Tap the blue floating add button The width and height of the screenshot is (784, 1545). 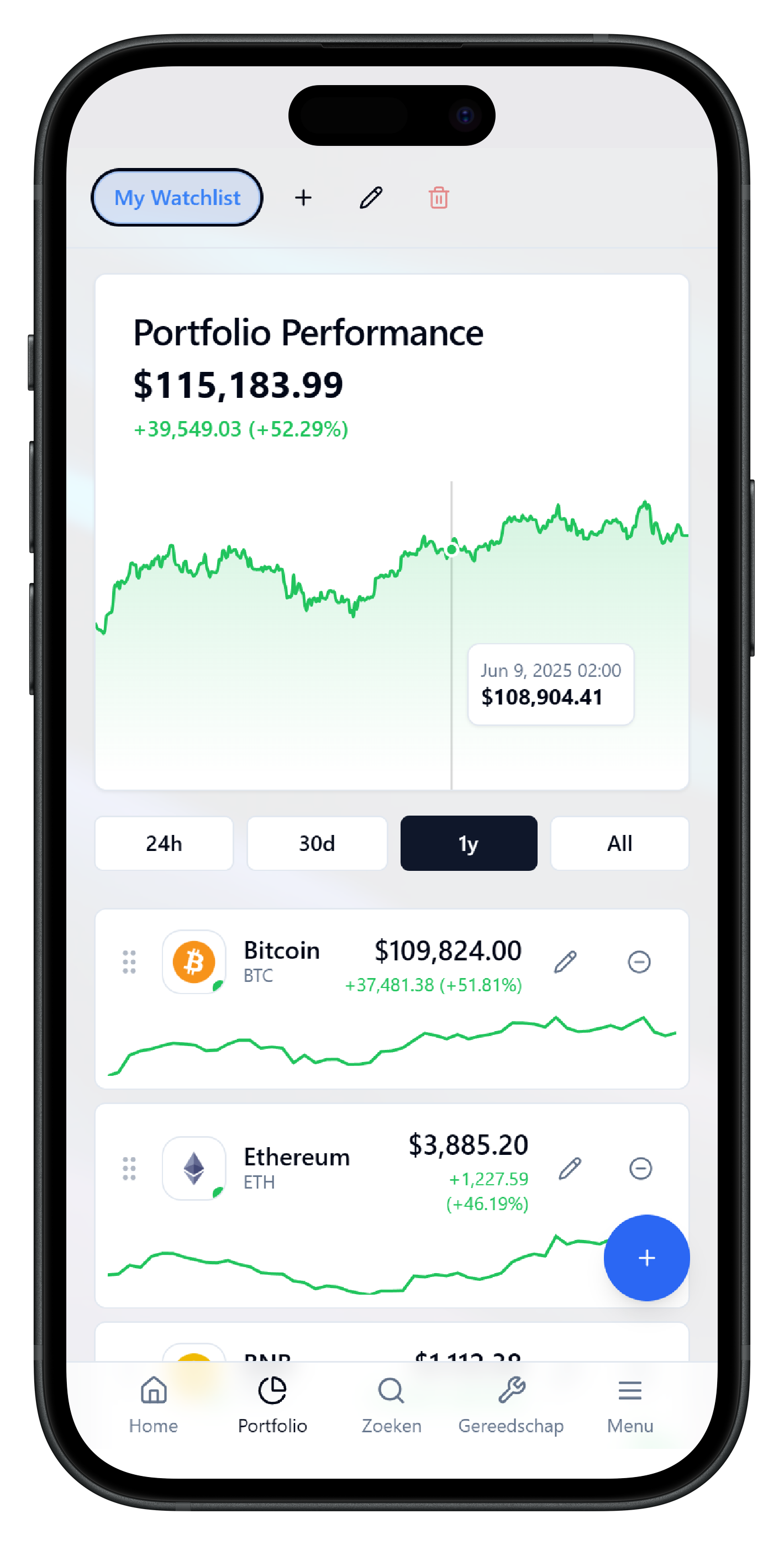(x=646, y=1258)
